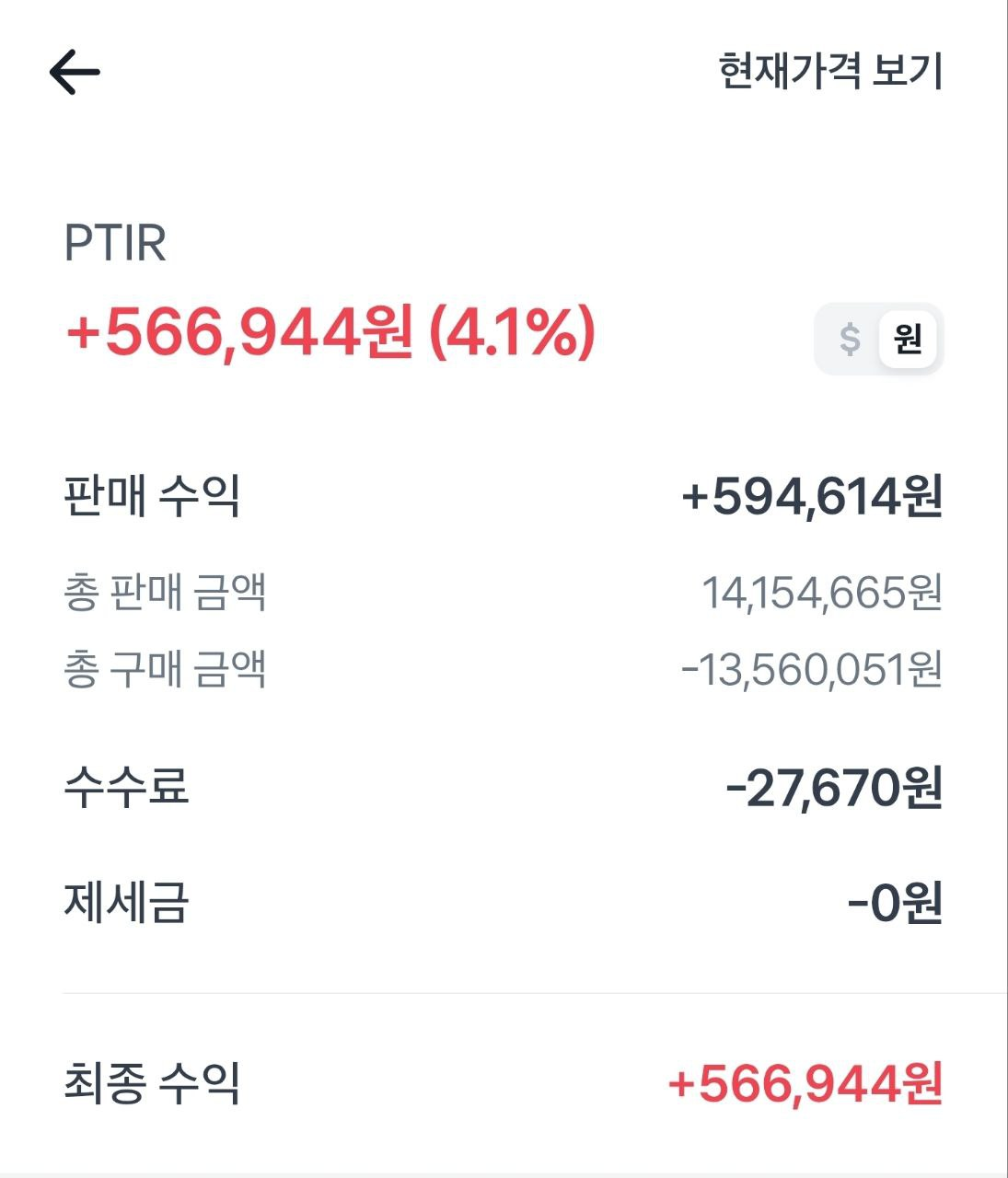Open 현재가격 보기 to view current price
1008x1178 pixels.
coord(830,71)
